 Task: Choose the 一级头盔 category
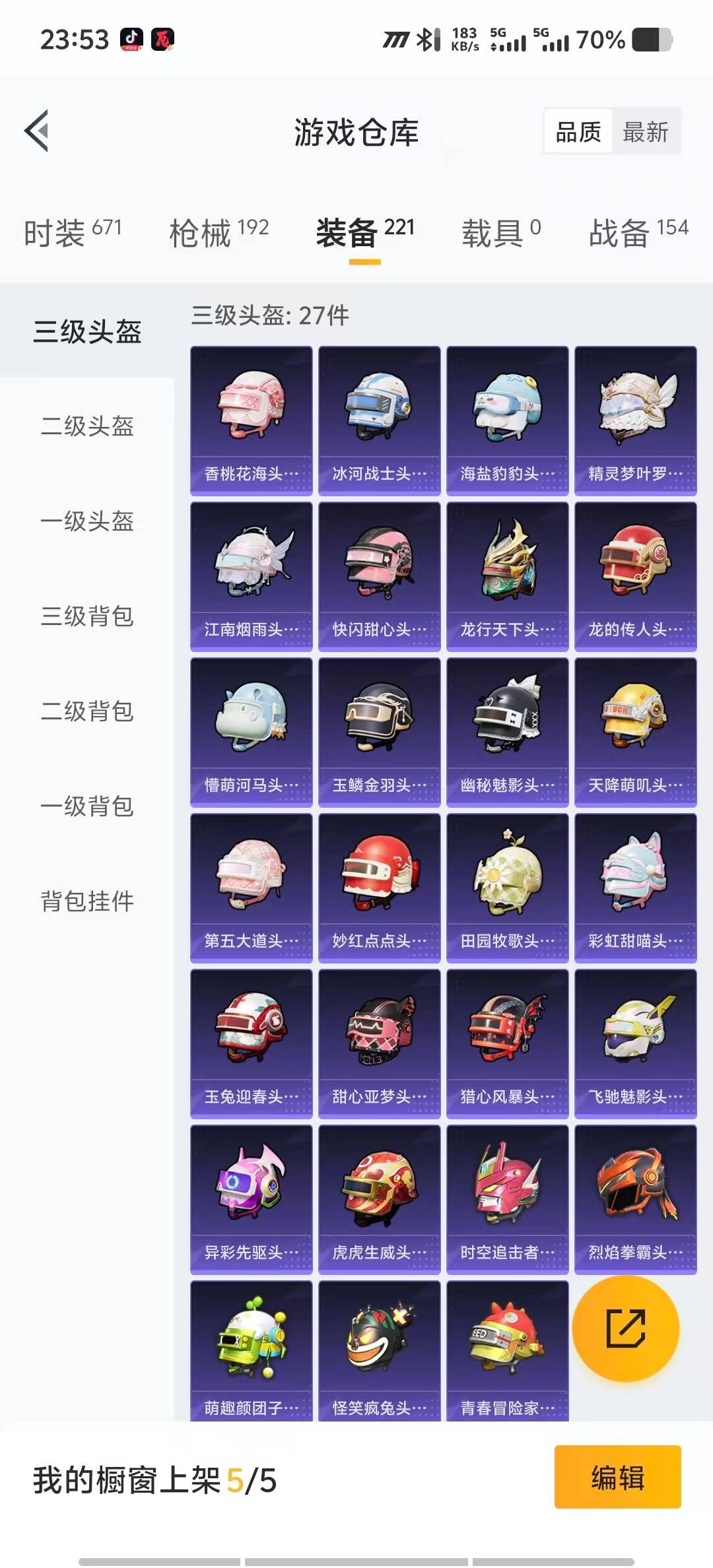[87, 521]
